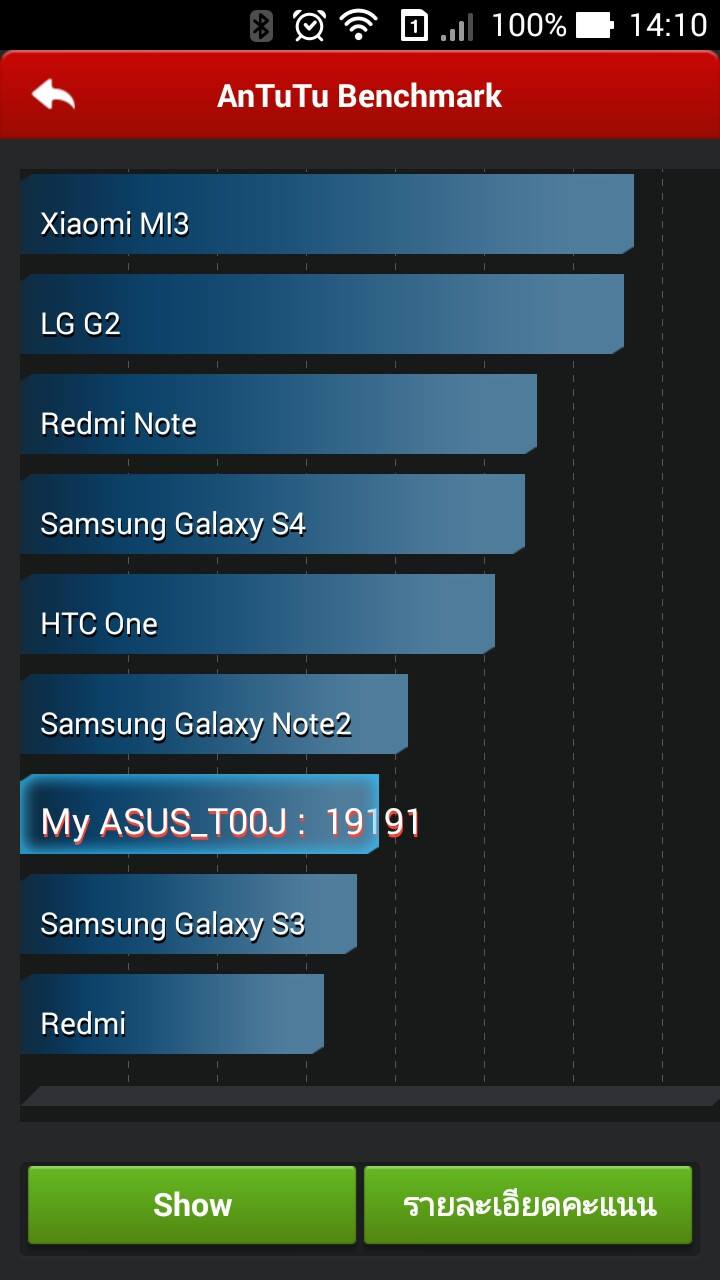
Task: Go back using the header arrow
Action: click(54, 96)
